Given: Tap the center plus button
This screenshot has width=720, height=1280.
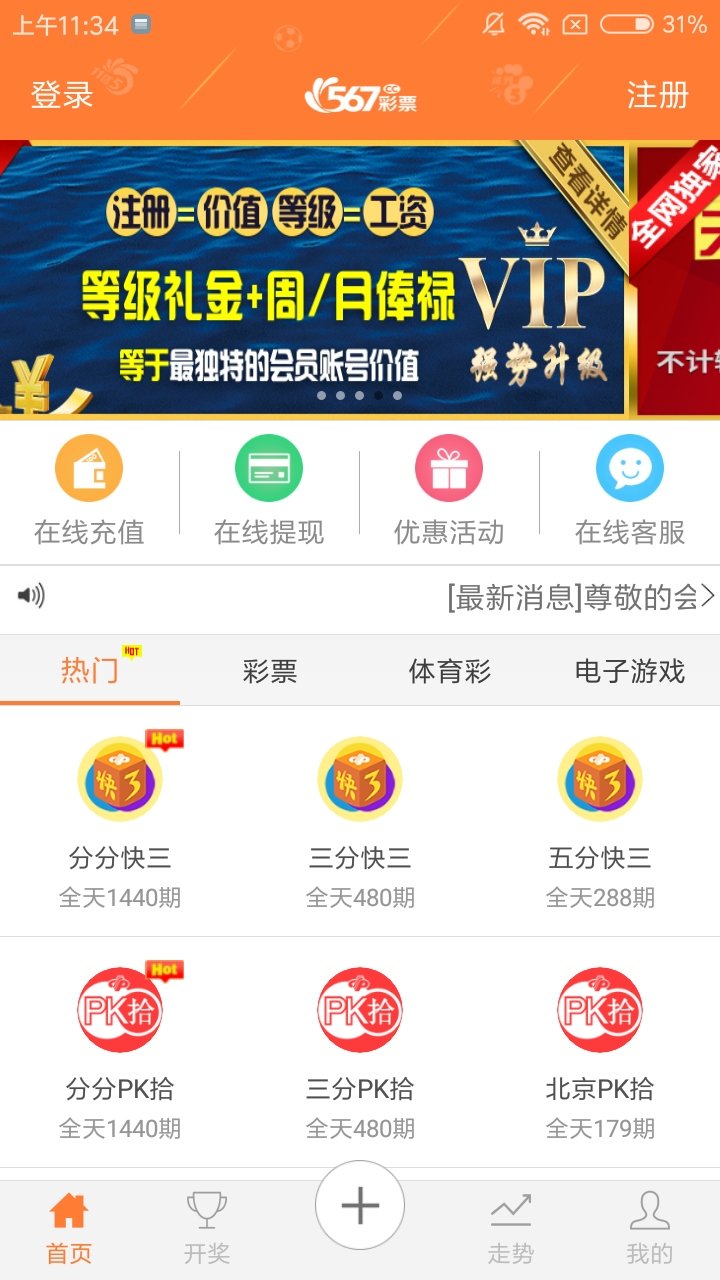Looking at the screenshot, I should (360, 1206).
